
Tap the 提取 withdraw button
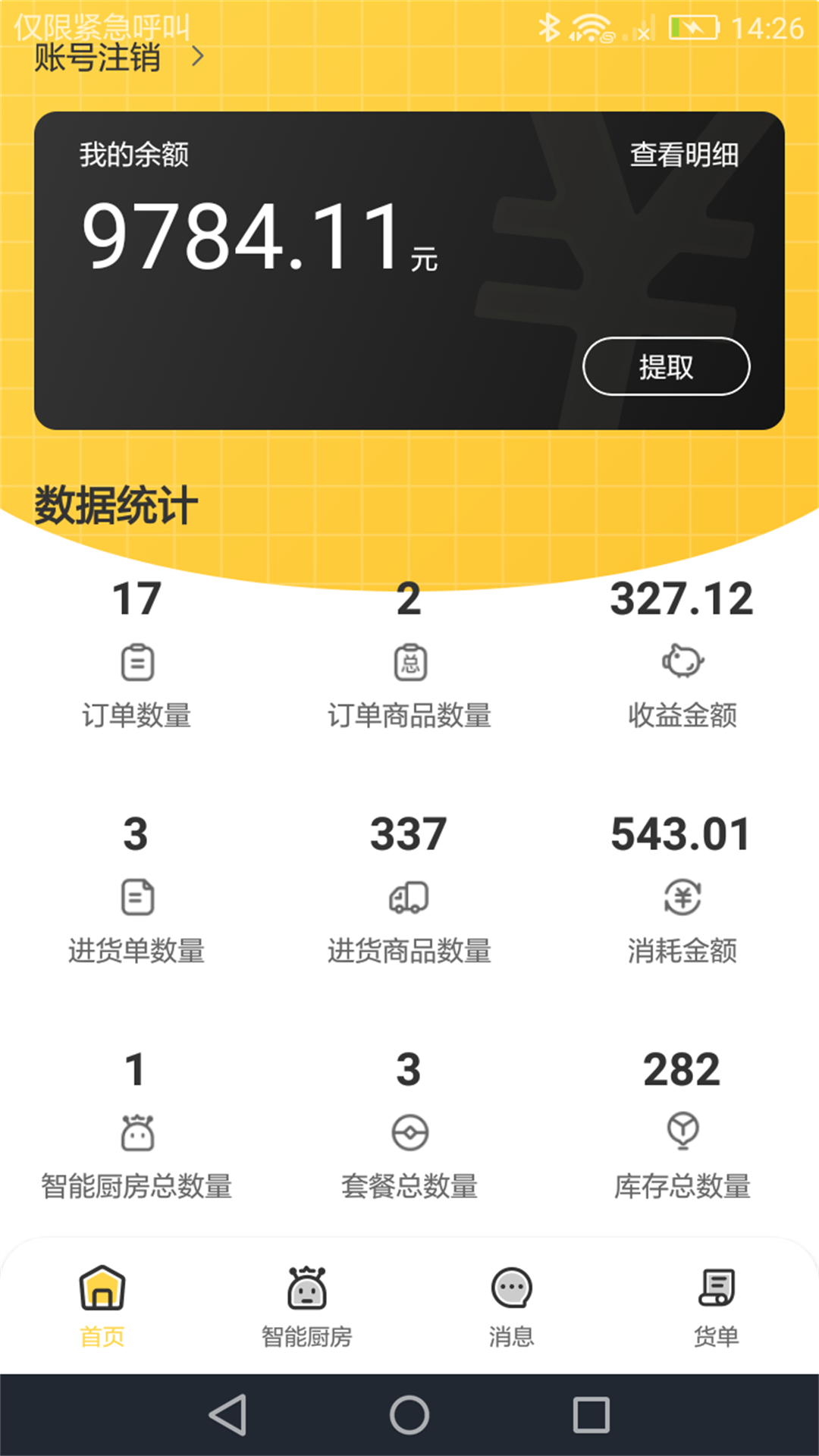click(x=666, y=367)
